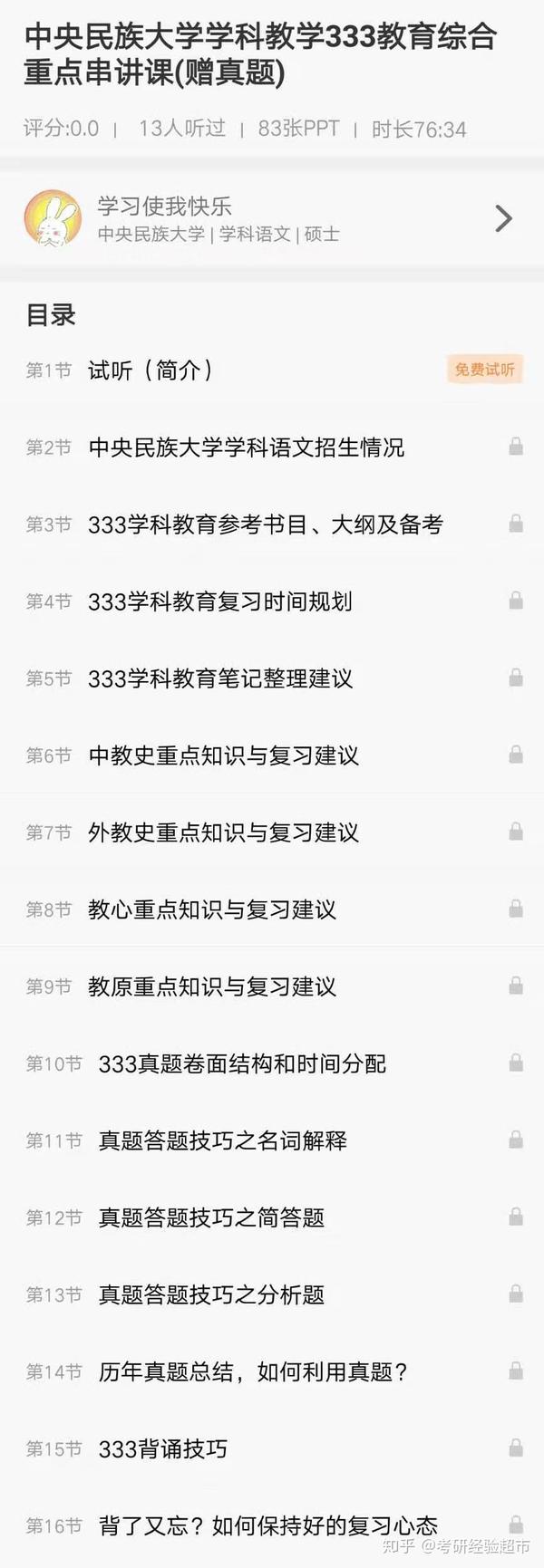Open lesson 10 333真题卷面结构和时间分配
Screen dimensions: 544x1568
click(272, 1063)
